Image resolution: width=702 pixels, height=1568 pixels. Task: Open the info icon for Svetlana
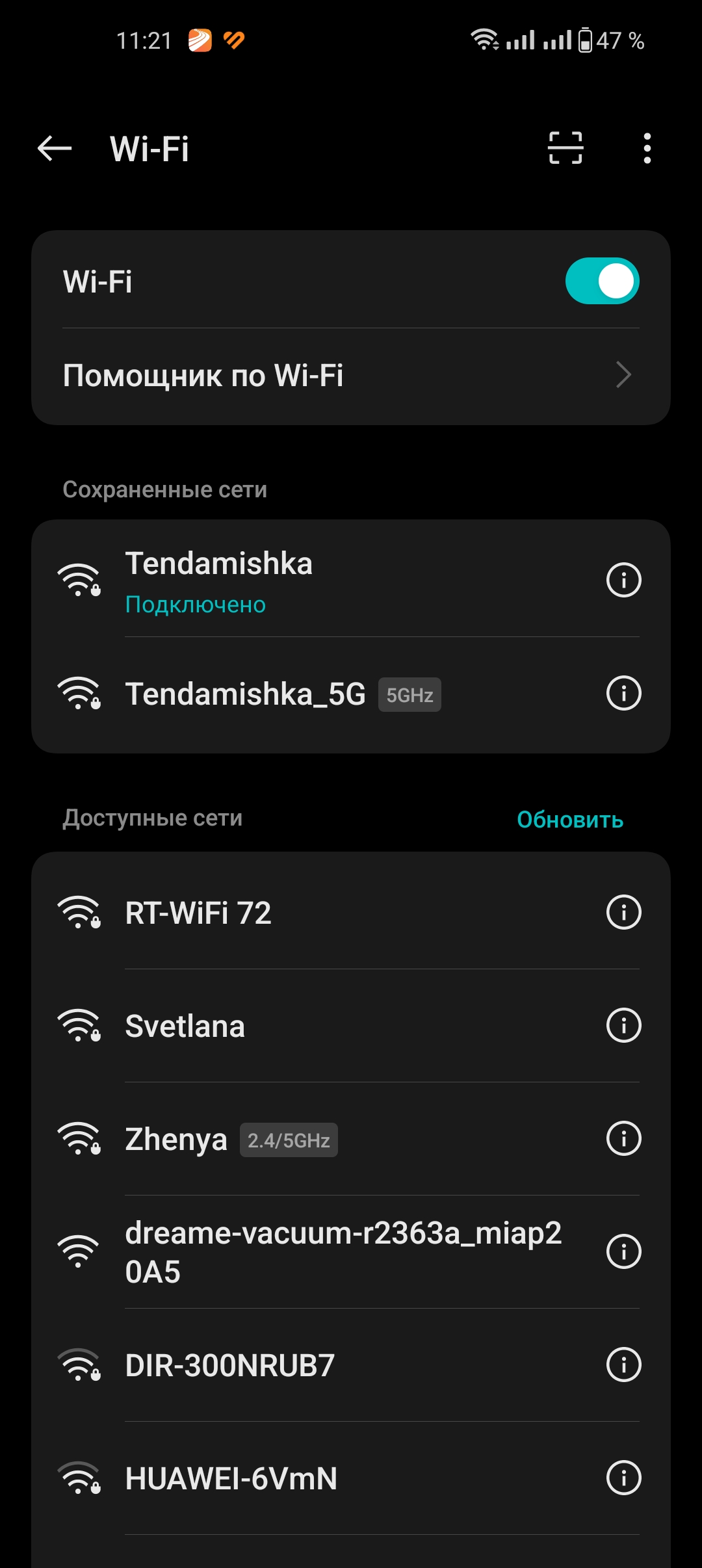pyautogui.click(x=623, y=1025)
